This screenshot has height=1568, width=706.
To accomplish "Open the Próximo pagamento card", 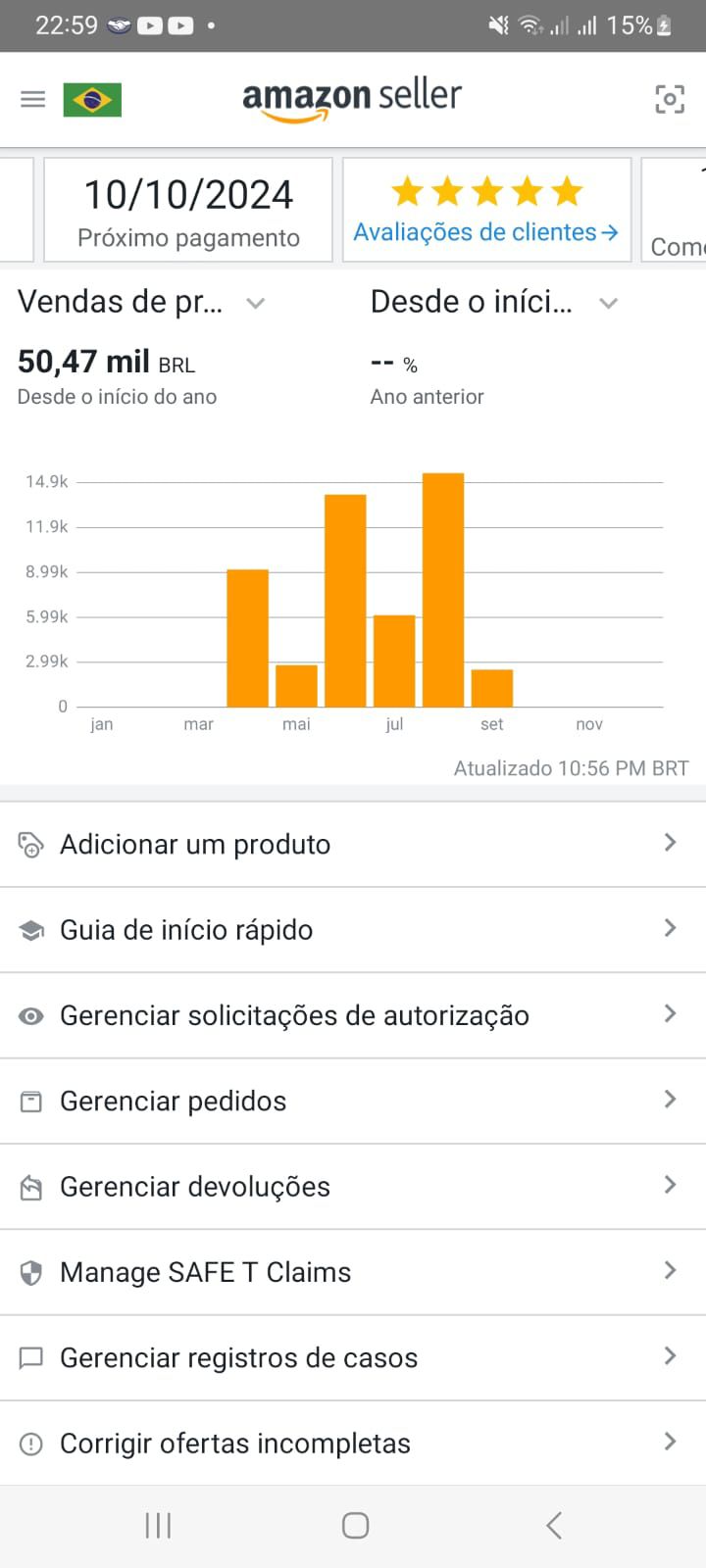I will (x=188, y=210).
